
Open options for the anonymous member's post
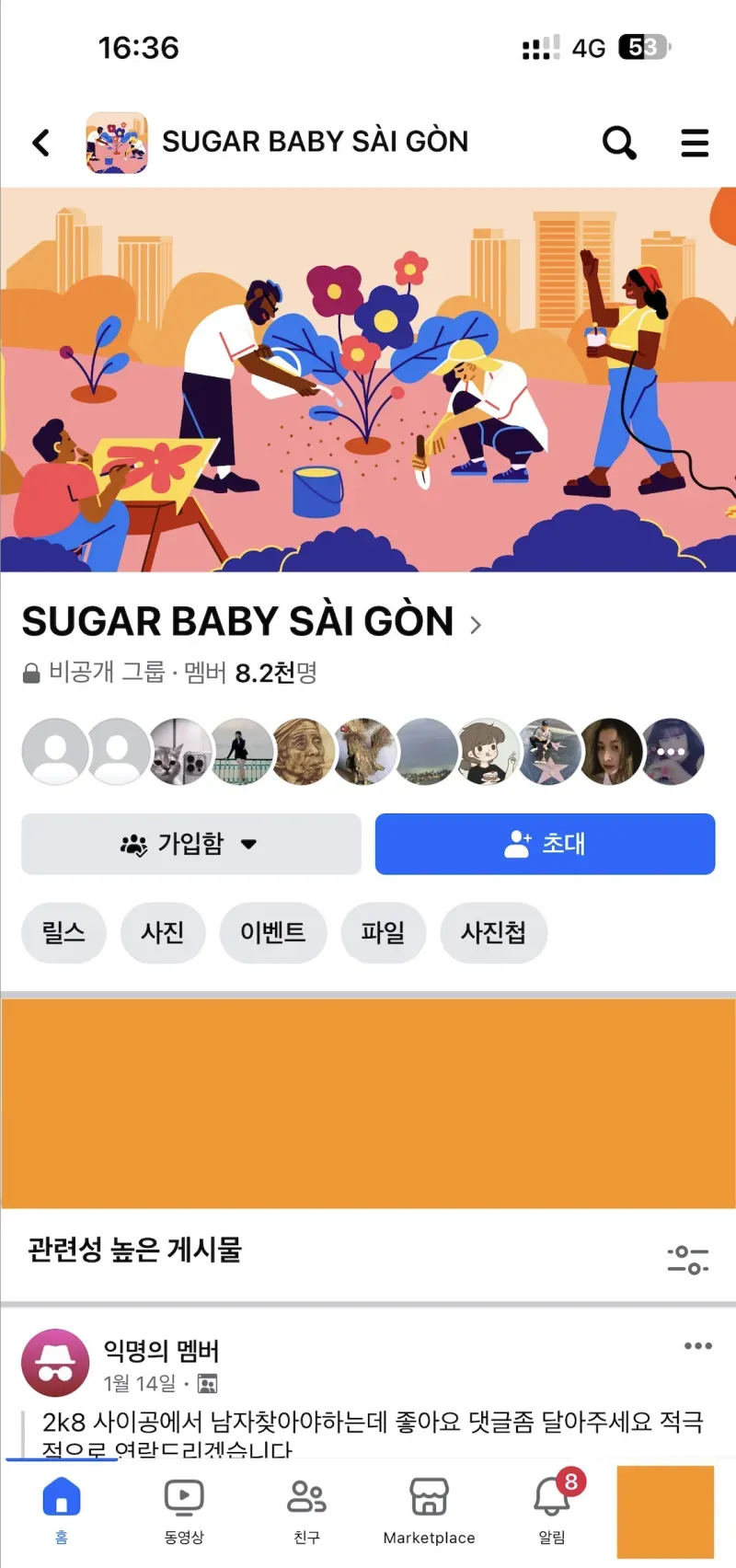point(697,1346)
